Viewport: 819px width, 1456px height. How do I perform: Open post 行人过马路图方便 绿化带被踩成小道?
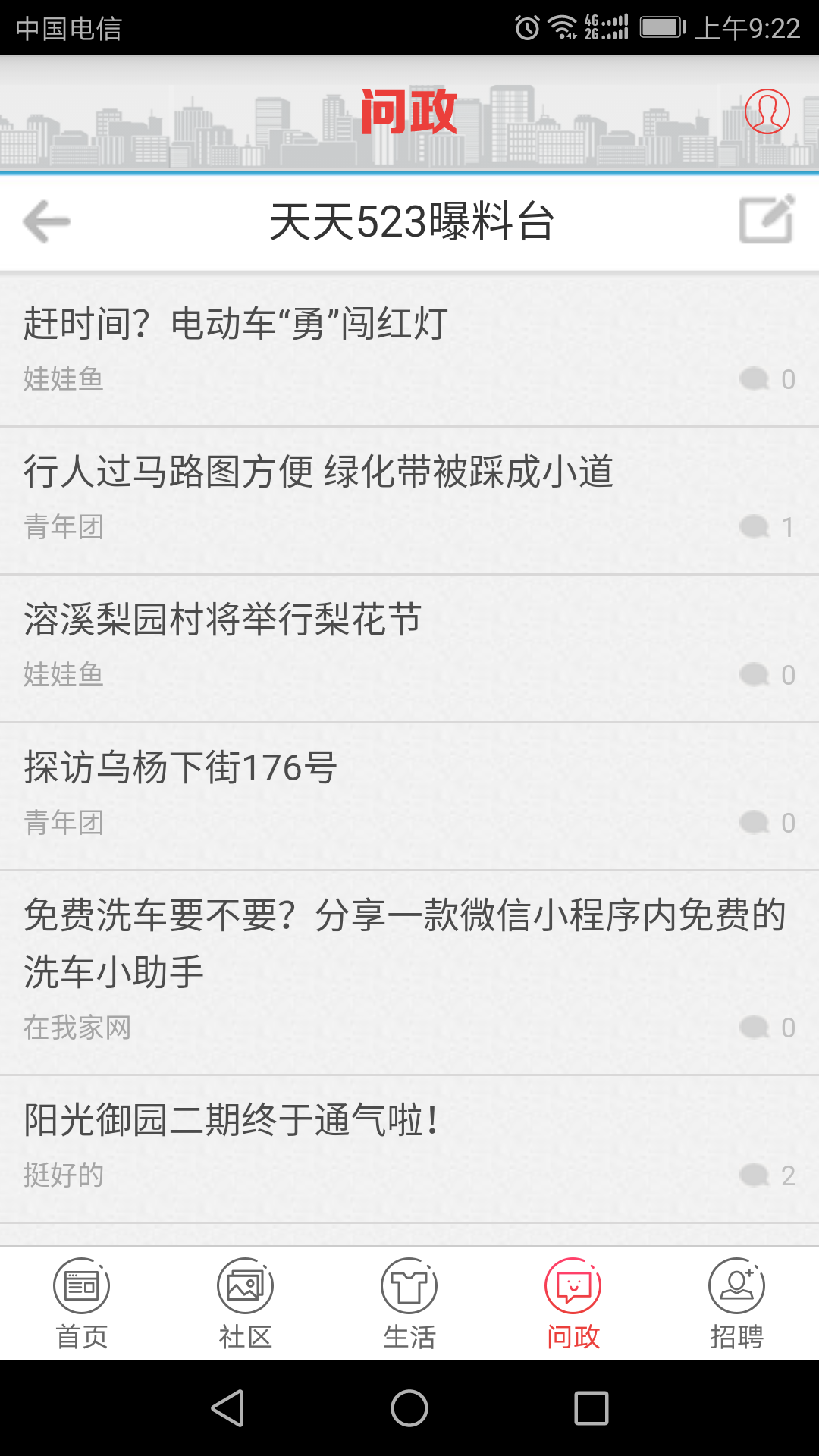[x=322, y=473]
